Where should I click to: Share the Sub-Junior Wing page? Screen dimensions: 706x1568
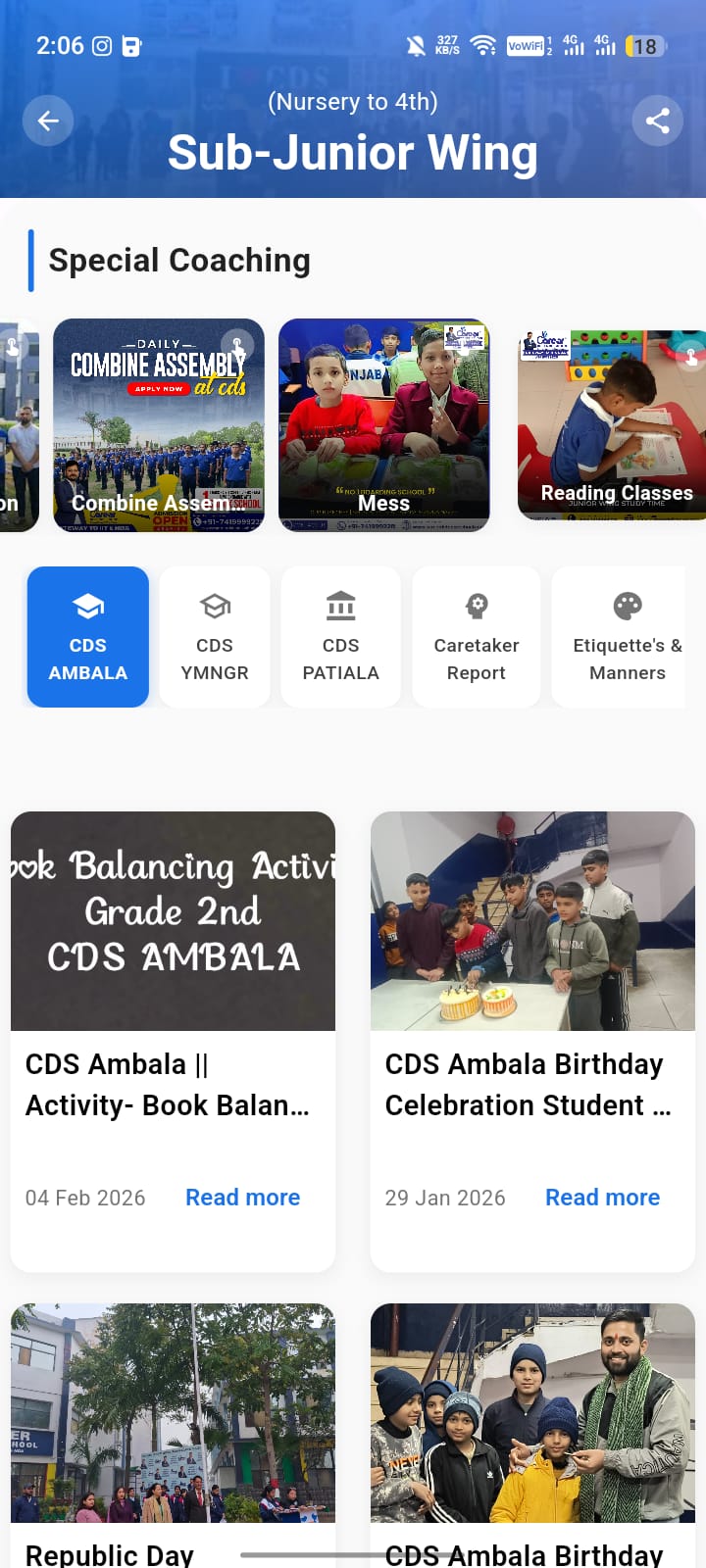click(x=657, y=121)
